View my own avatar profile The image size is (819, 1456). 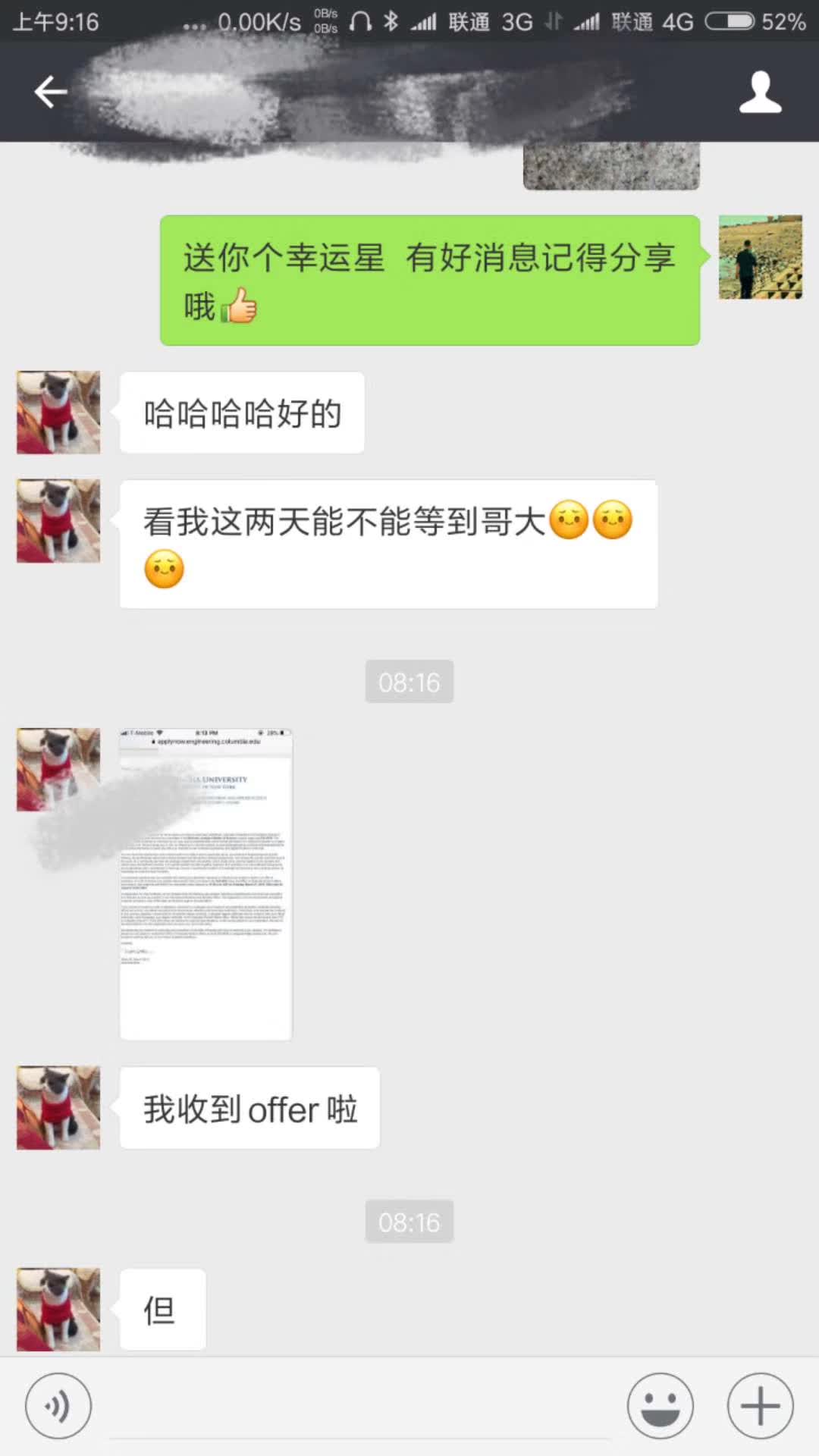click(760, 257)
